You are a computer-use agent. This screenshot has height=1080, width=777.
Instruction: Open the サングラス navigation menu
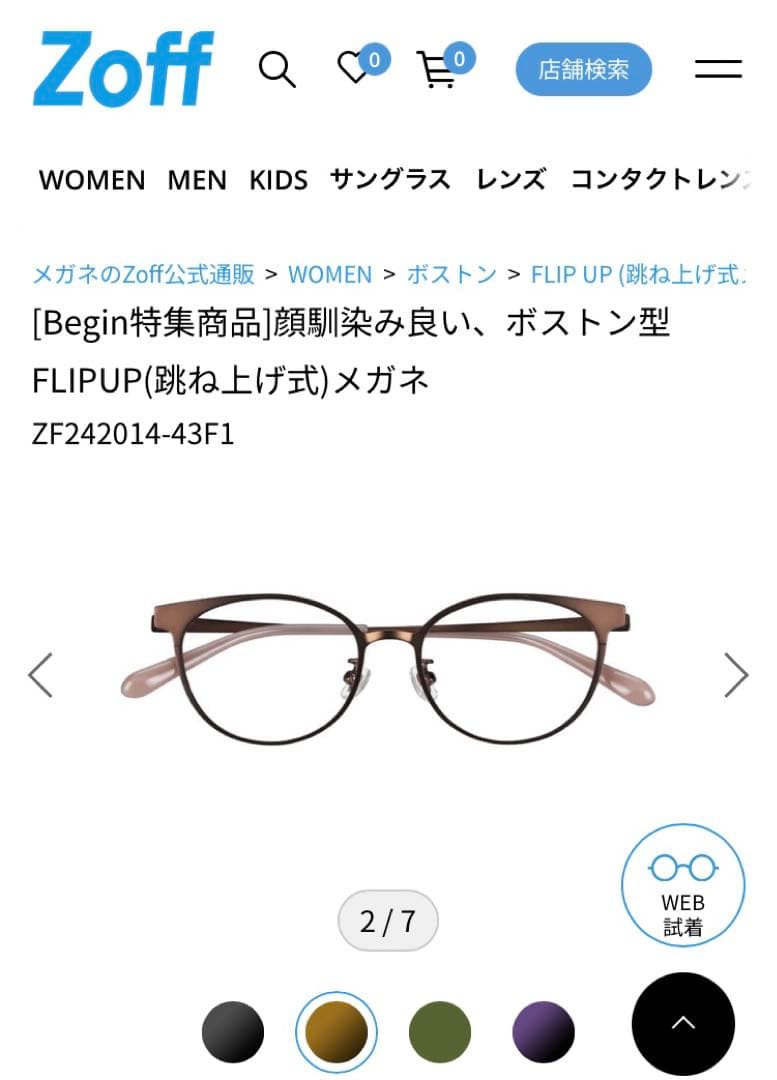point(391,180)
